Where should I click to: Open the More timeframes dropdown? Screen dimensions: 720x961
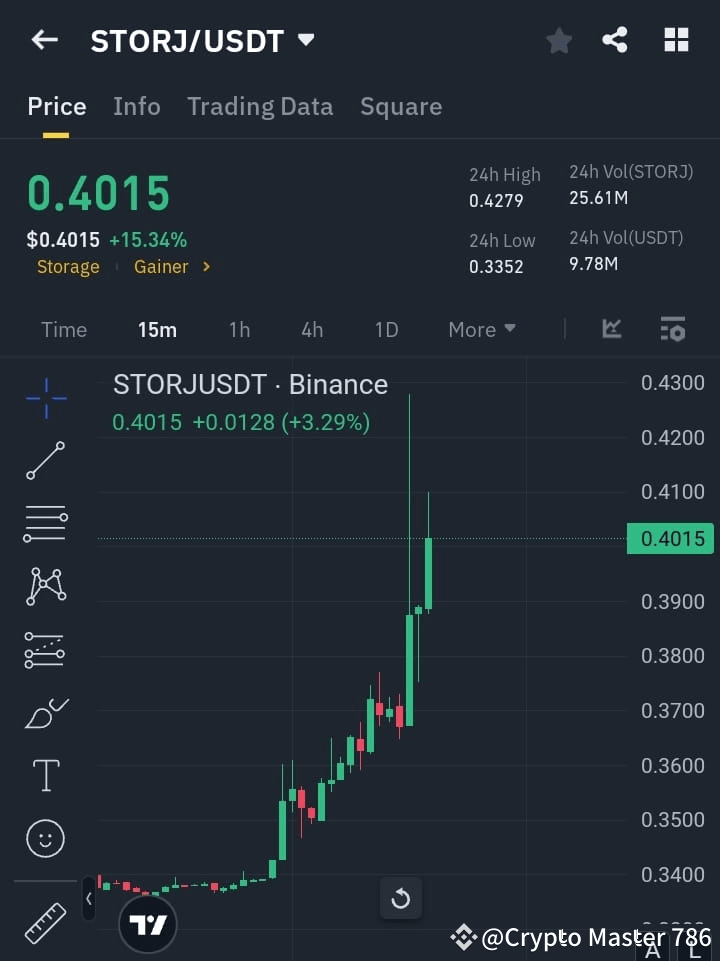point(481,329)
